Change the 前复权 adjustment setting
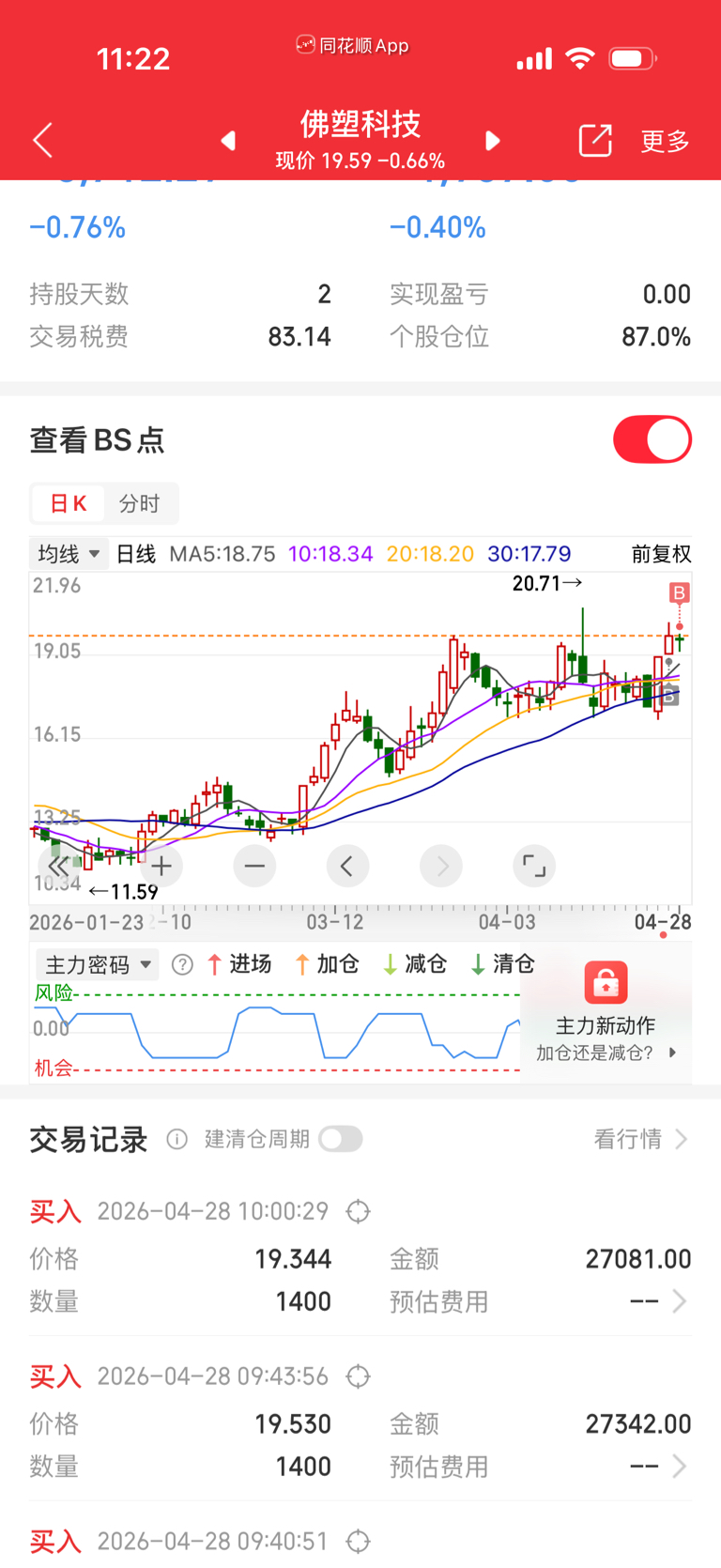Image resolution: width=721 pixels, height=1568 pixels. click(661, 554)
